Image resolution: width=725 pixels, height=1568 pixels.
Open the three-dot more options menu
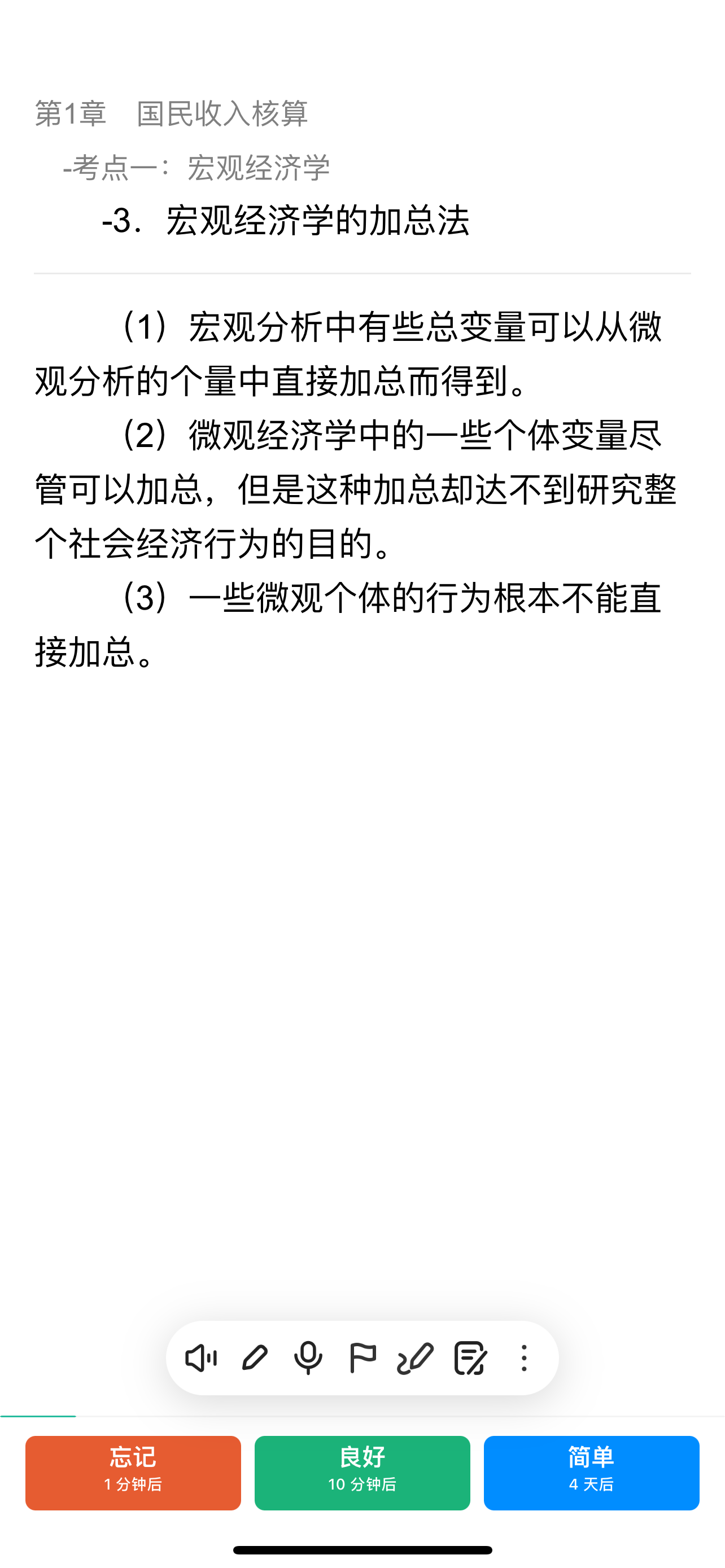click(x=524, y=1358)
